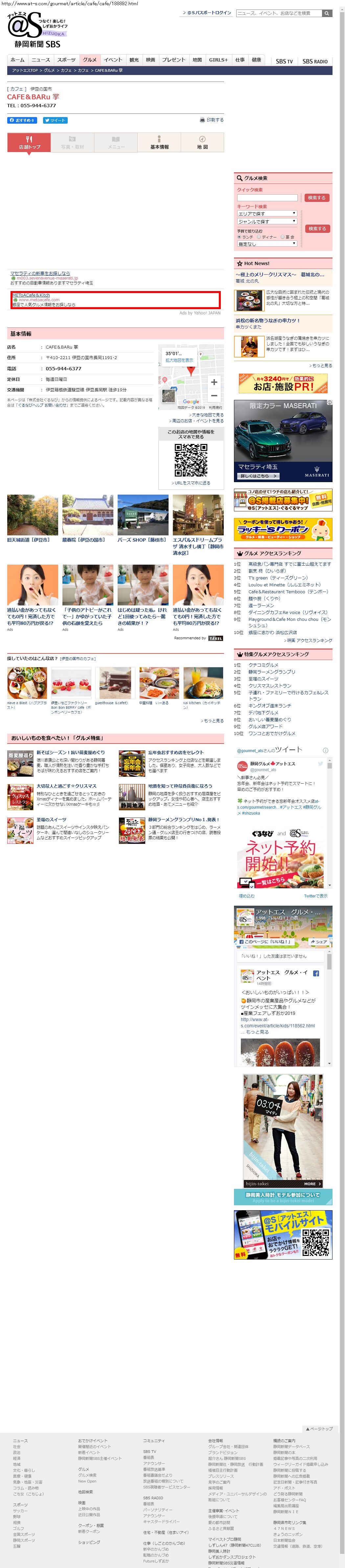Switch to the 基本情報 tab
The height and width of the screenshot is (1568, 345).
tap(159, 143)
